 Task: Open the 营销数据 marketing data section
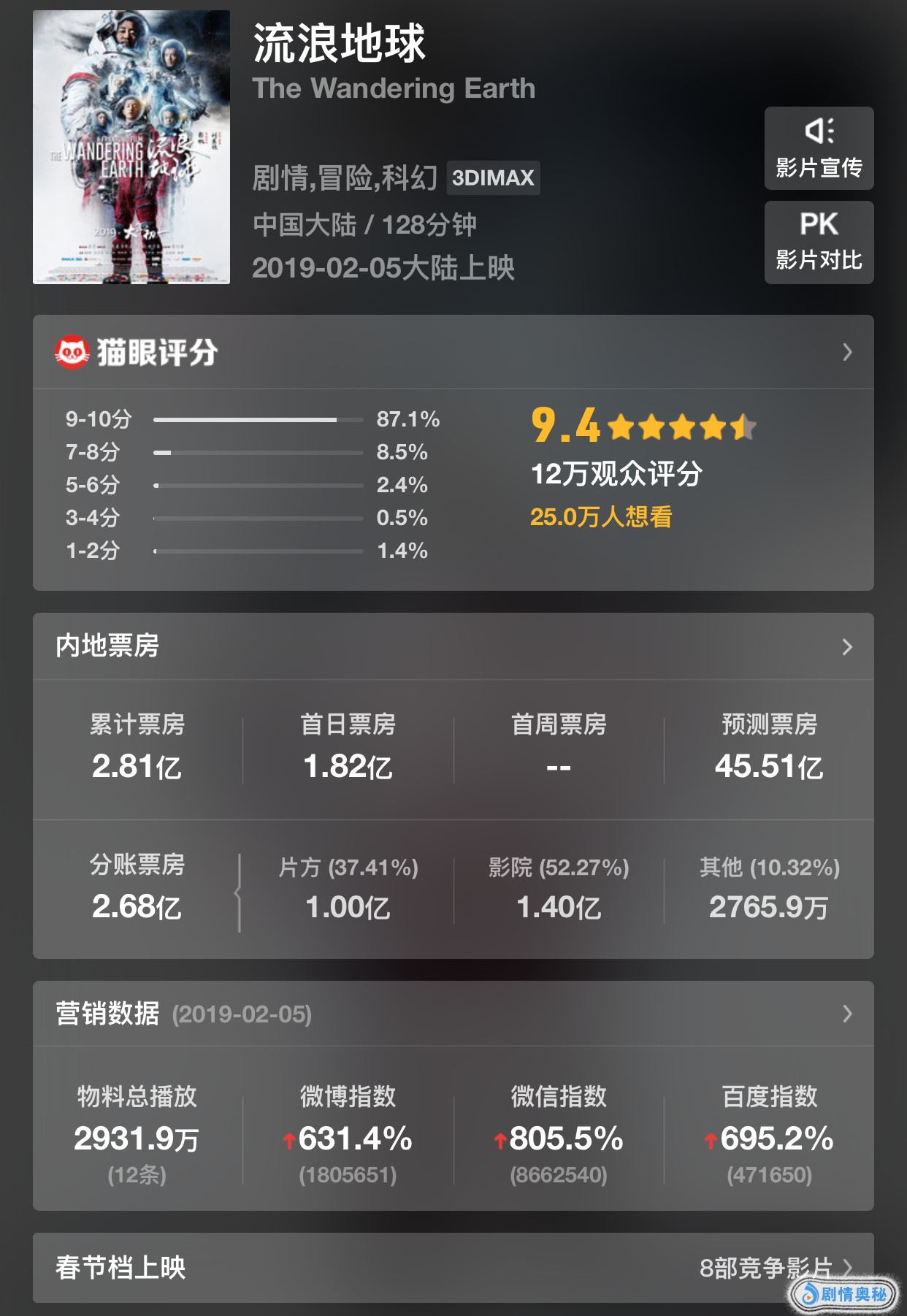pos(846,1014)
